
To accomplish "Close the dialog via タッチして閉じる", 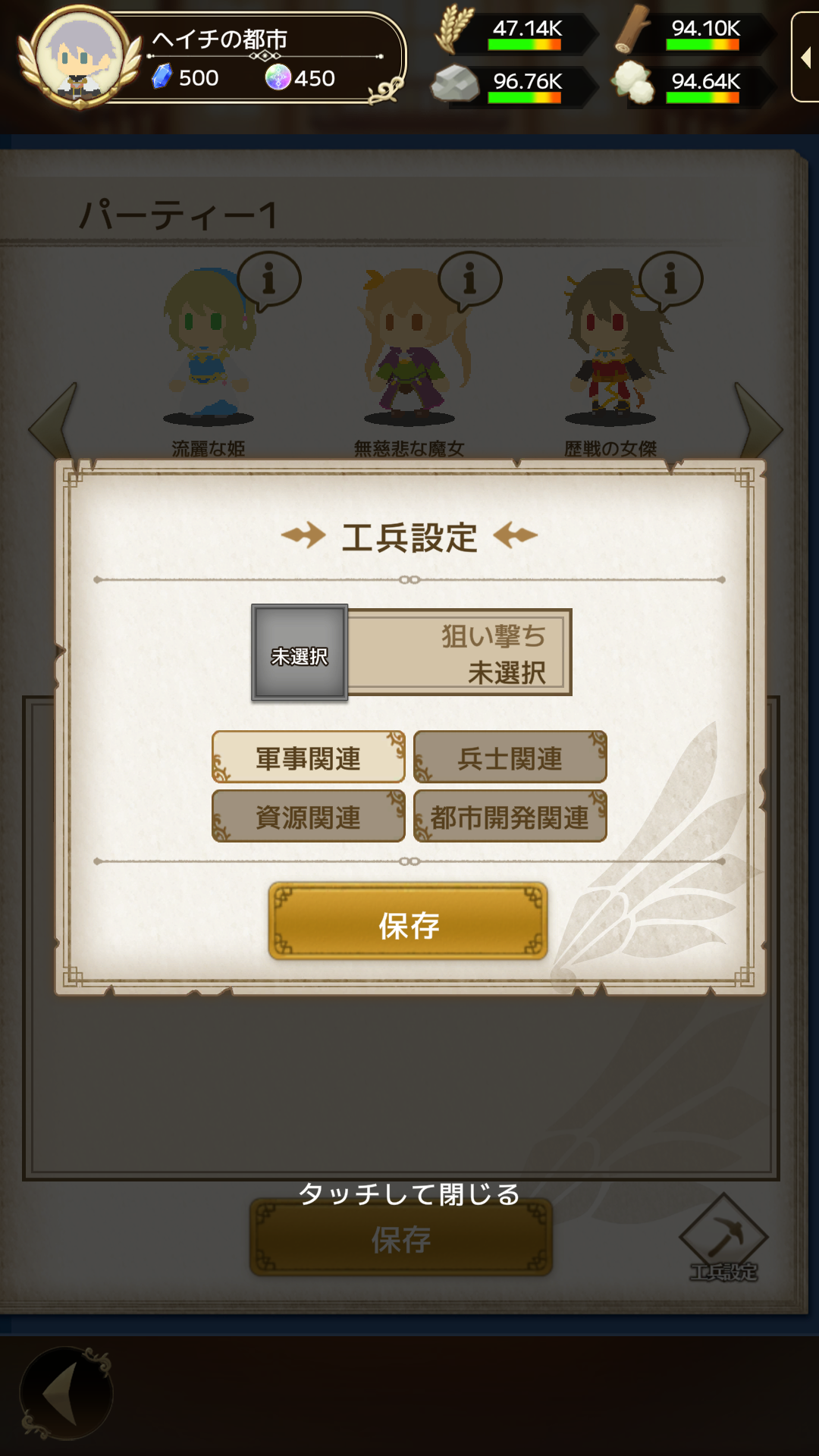I will pyautogui.click(x=409, y=1194).
